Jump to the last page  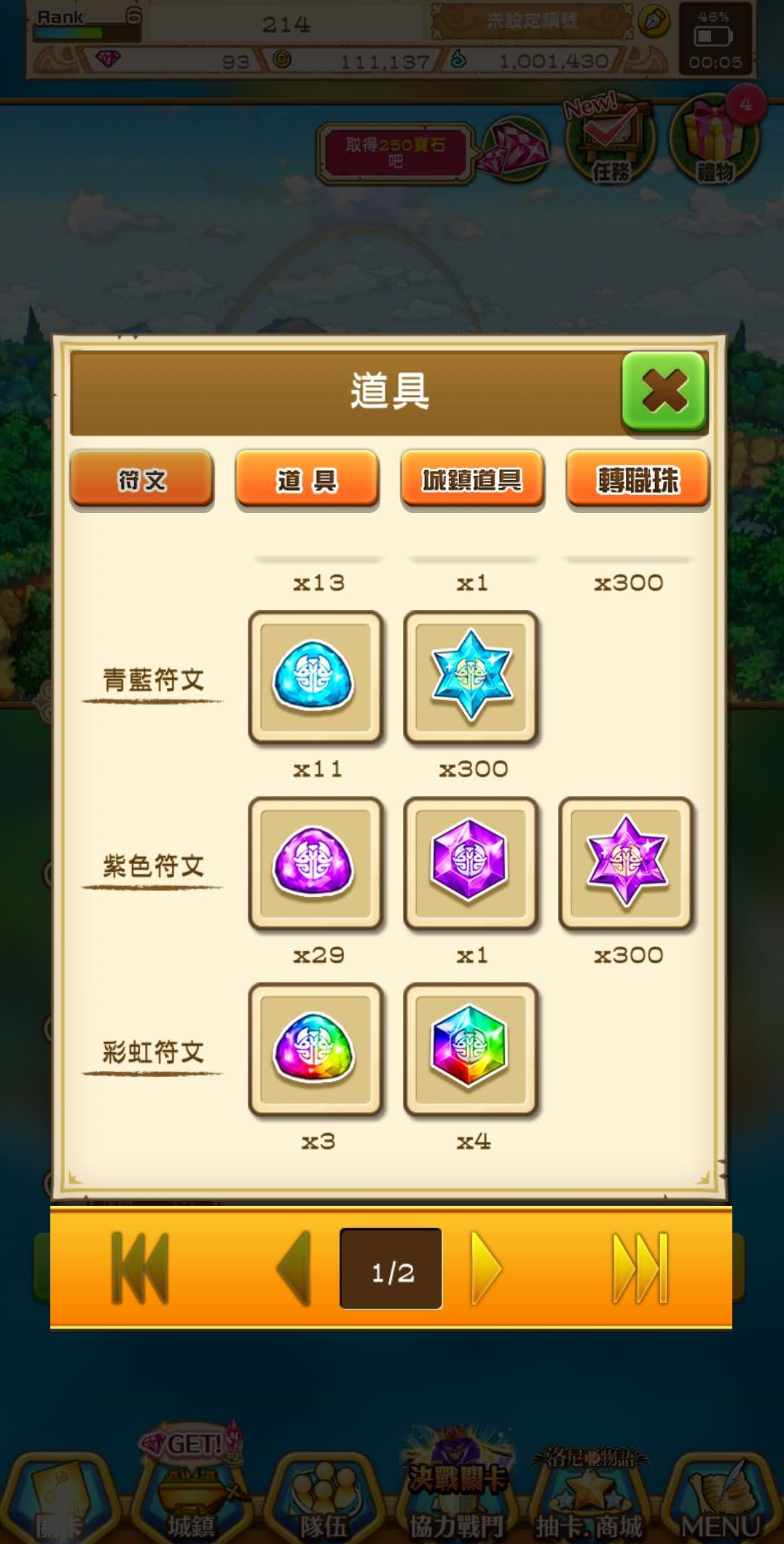(x=640, y=1269)
